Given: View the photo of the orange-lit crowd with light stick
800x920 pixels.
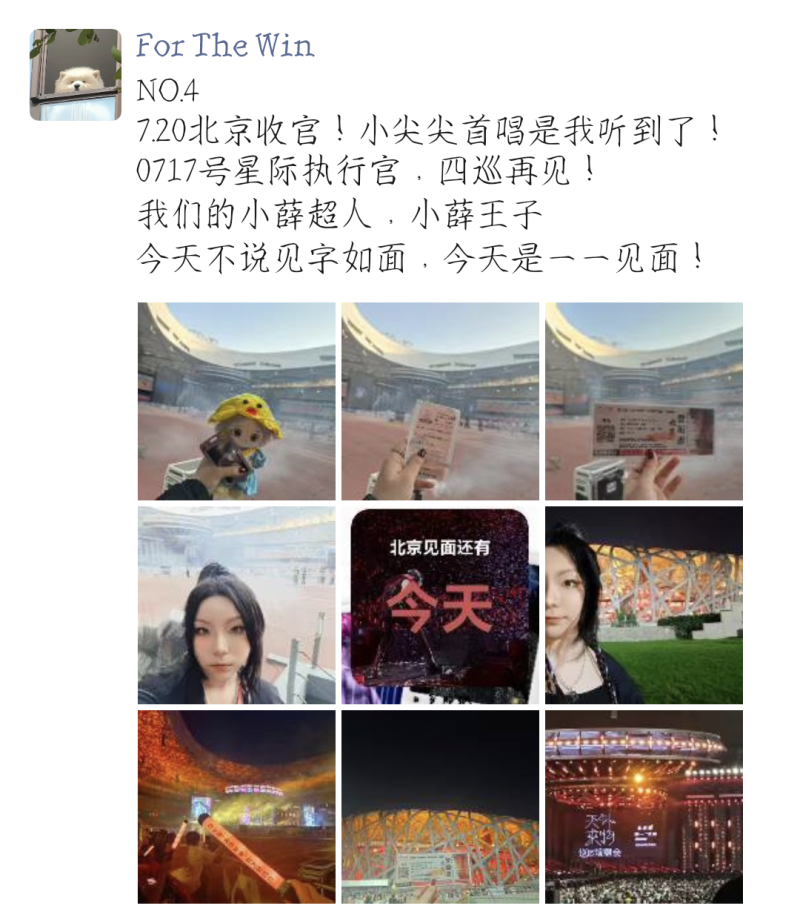Looking at the screenshot, I should 236,807.
